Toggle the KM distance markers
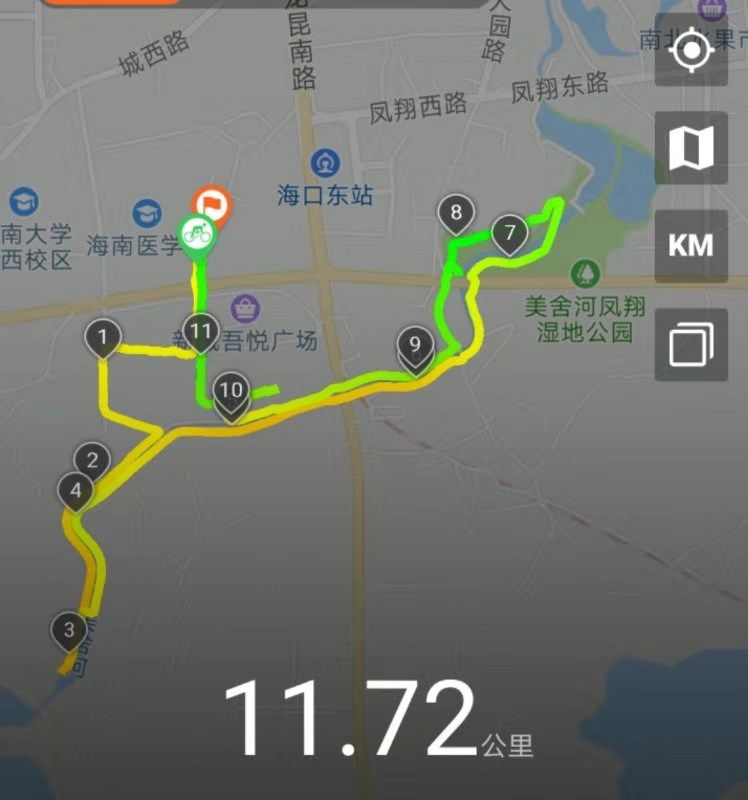The height and width of the screenshot is (800, 748). coord(691,246)
